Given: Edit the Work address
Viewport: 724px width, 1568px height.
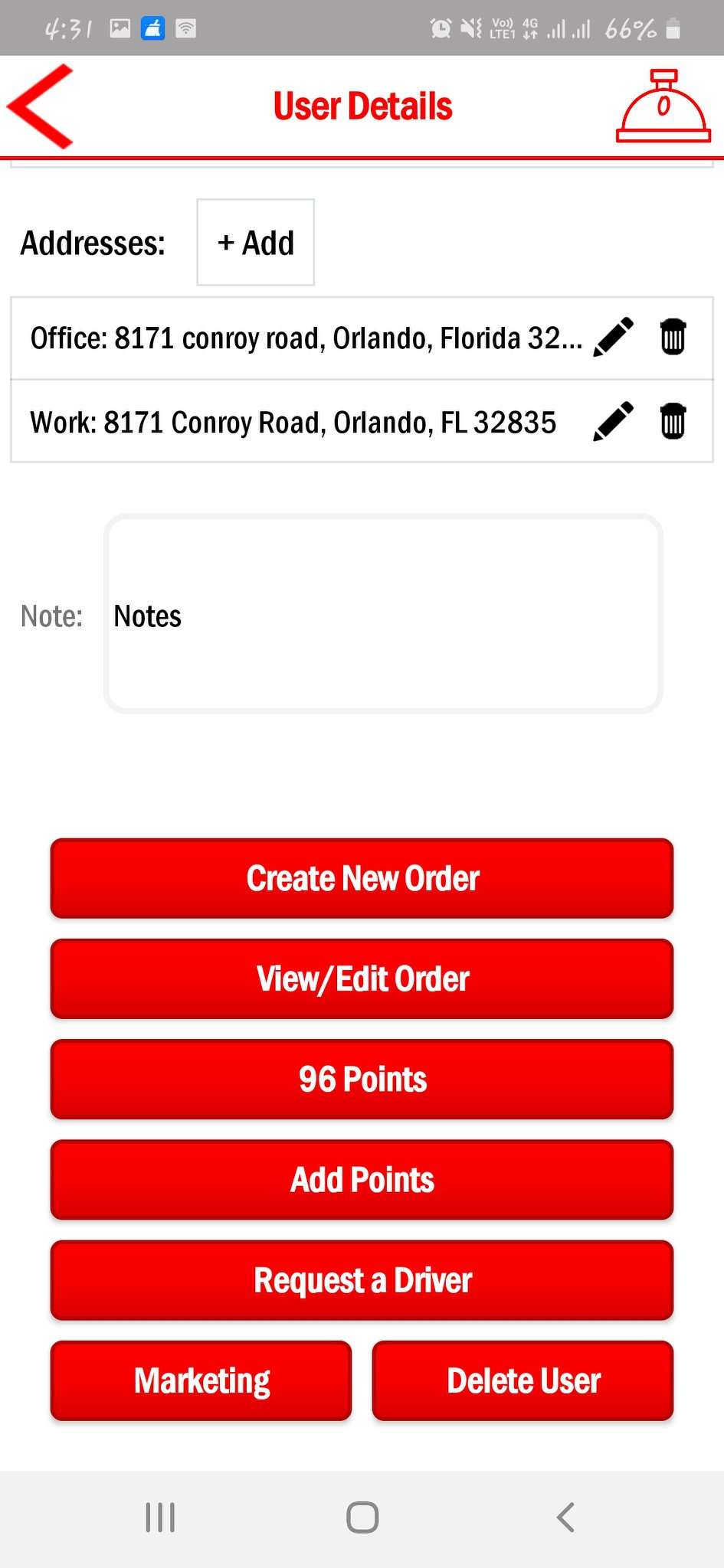Looking at the screenshot, I should pos(614,421).
